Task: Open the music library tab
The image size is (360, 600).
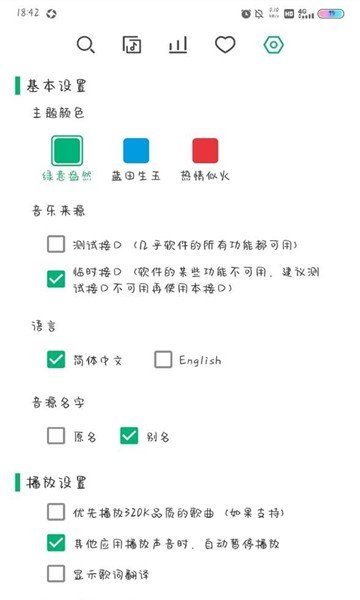Action: (132, 45)
